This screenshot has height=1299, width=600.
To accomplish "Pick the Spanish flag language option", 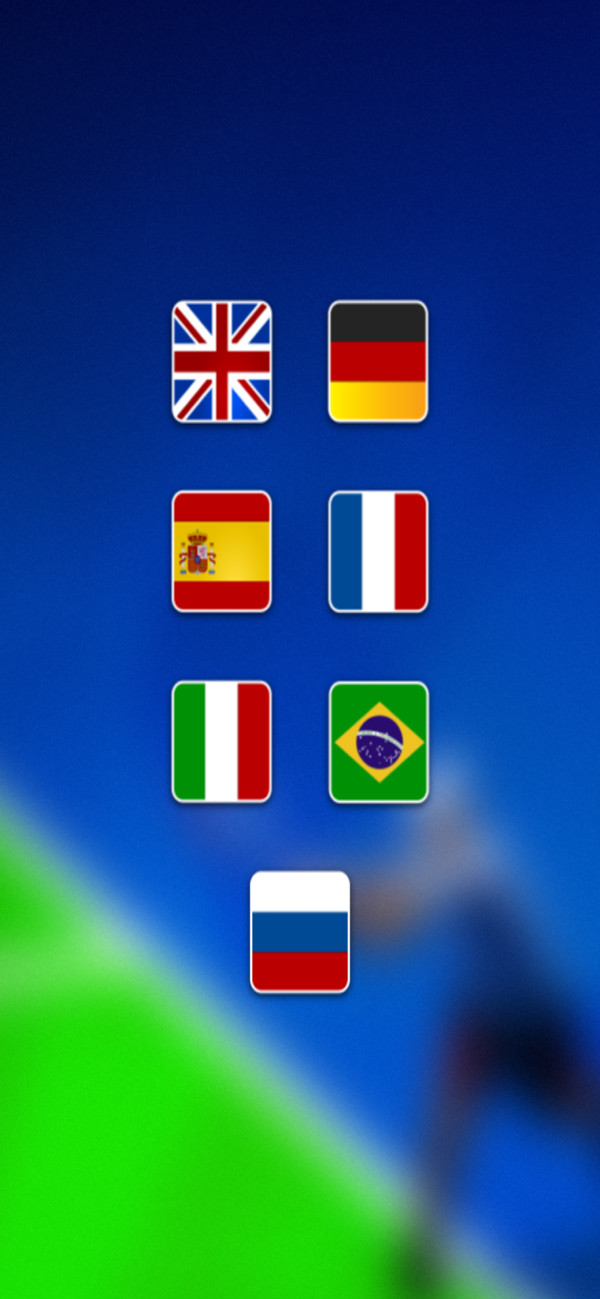I will tap(221, 551).
